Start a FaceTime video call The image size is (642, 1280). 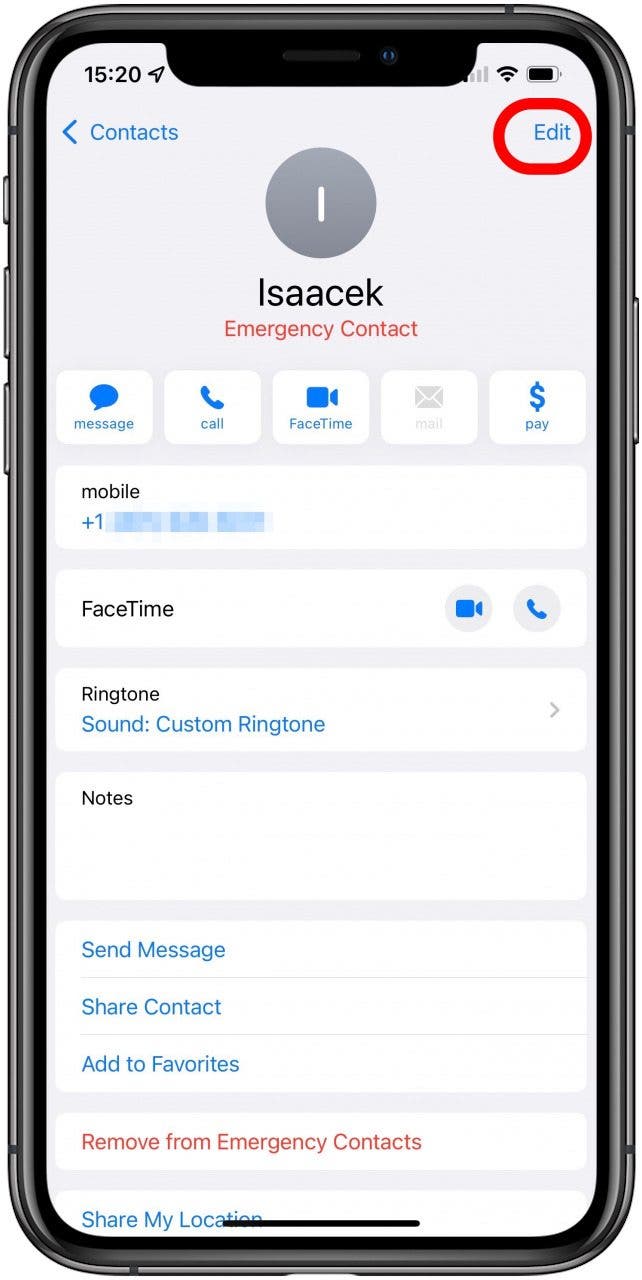click(x=468, y=609)
